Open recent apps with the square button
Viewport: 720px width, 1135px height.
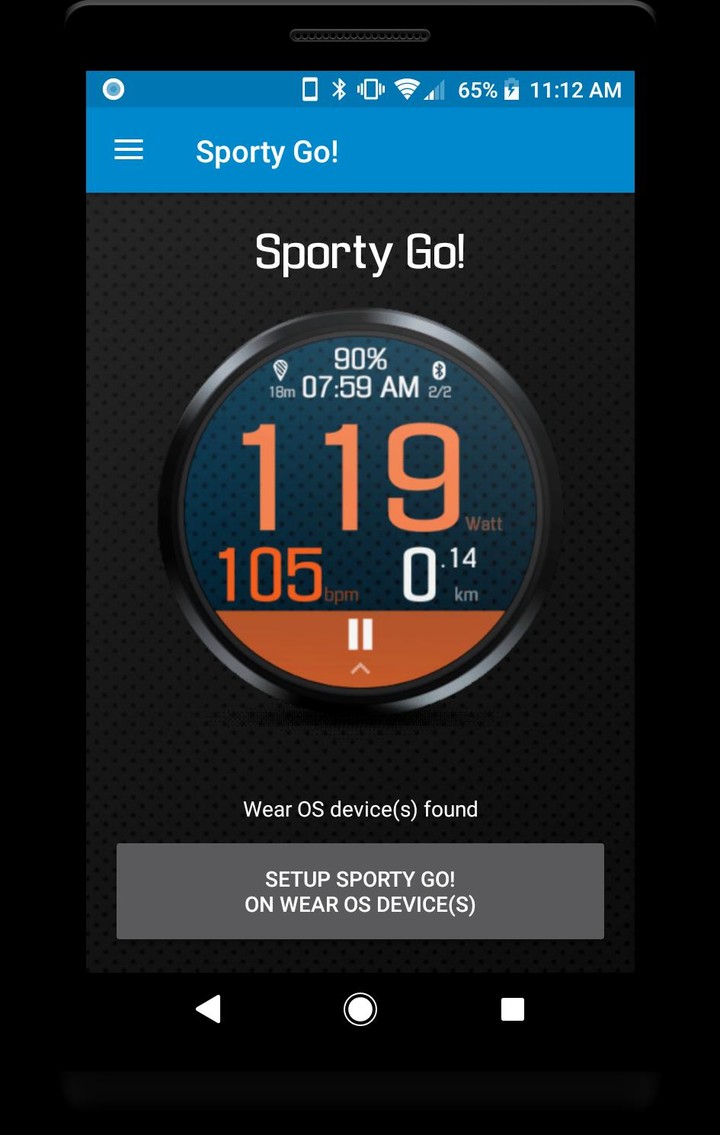tap(511, 1010)
